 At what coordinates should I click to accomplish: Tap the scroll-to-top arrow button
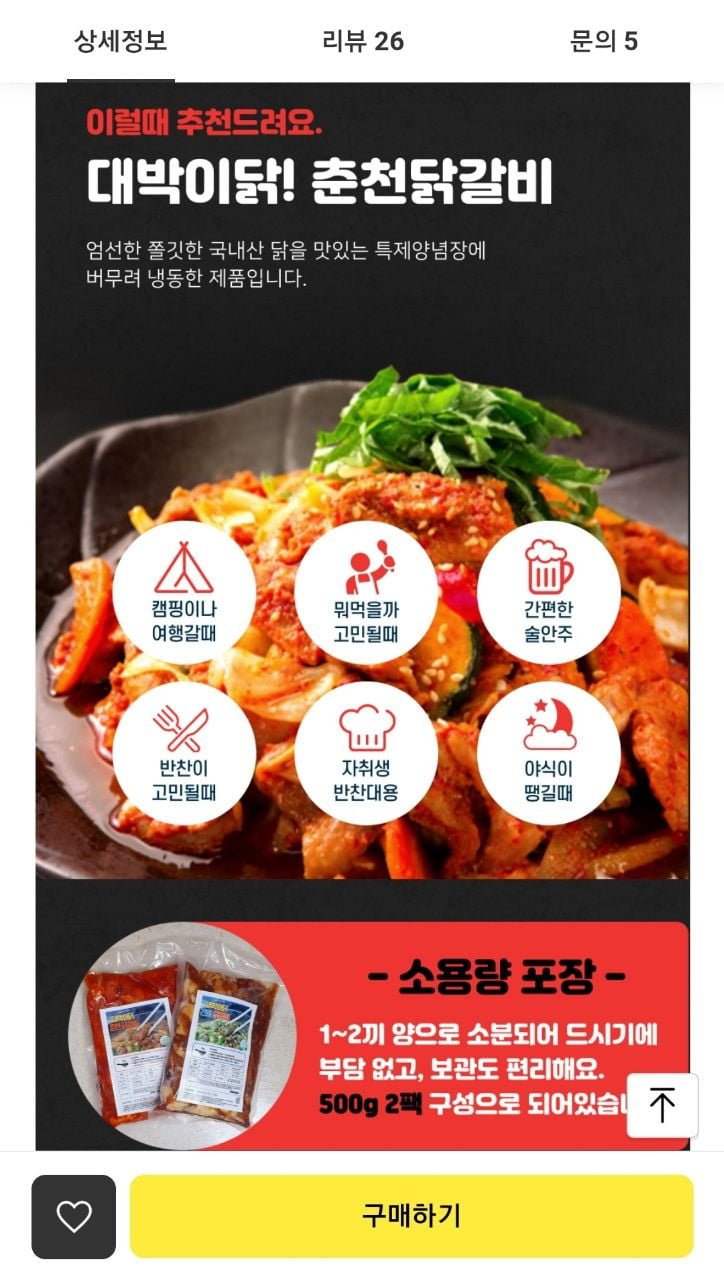662,1105
